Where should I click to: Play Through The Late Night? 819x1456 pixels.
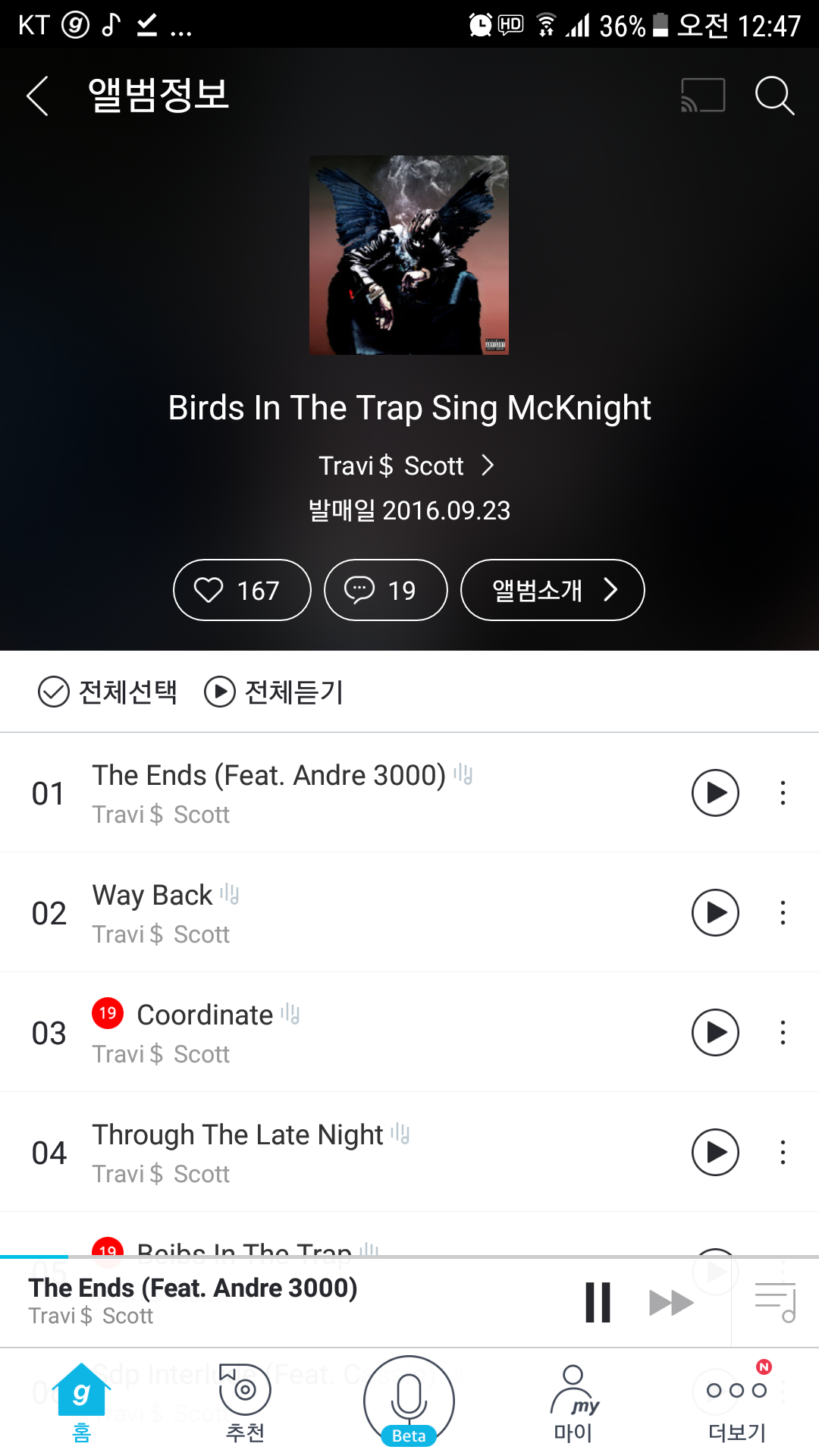[x=715, y=1152]
